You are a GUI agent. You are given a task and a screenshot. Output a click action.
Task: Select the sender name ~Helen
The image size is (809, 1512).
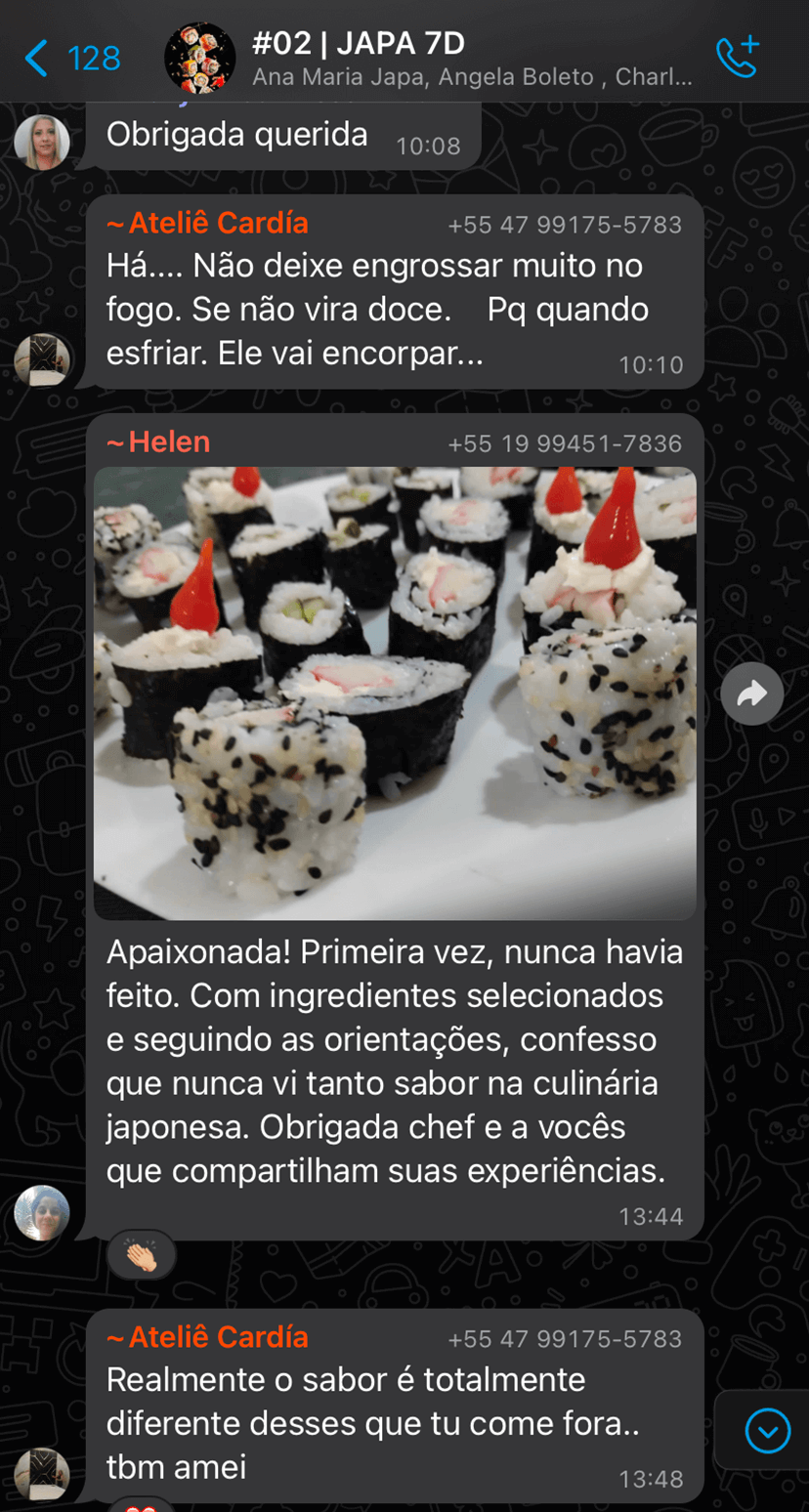[158, 442]
